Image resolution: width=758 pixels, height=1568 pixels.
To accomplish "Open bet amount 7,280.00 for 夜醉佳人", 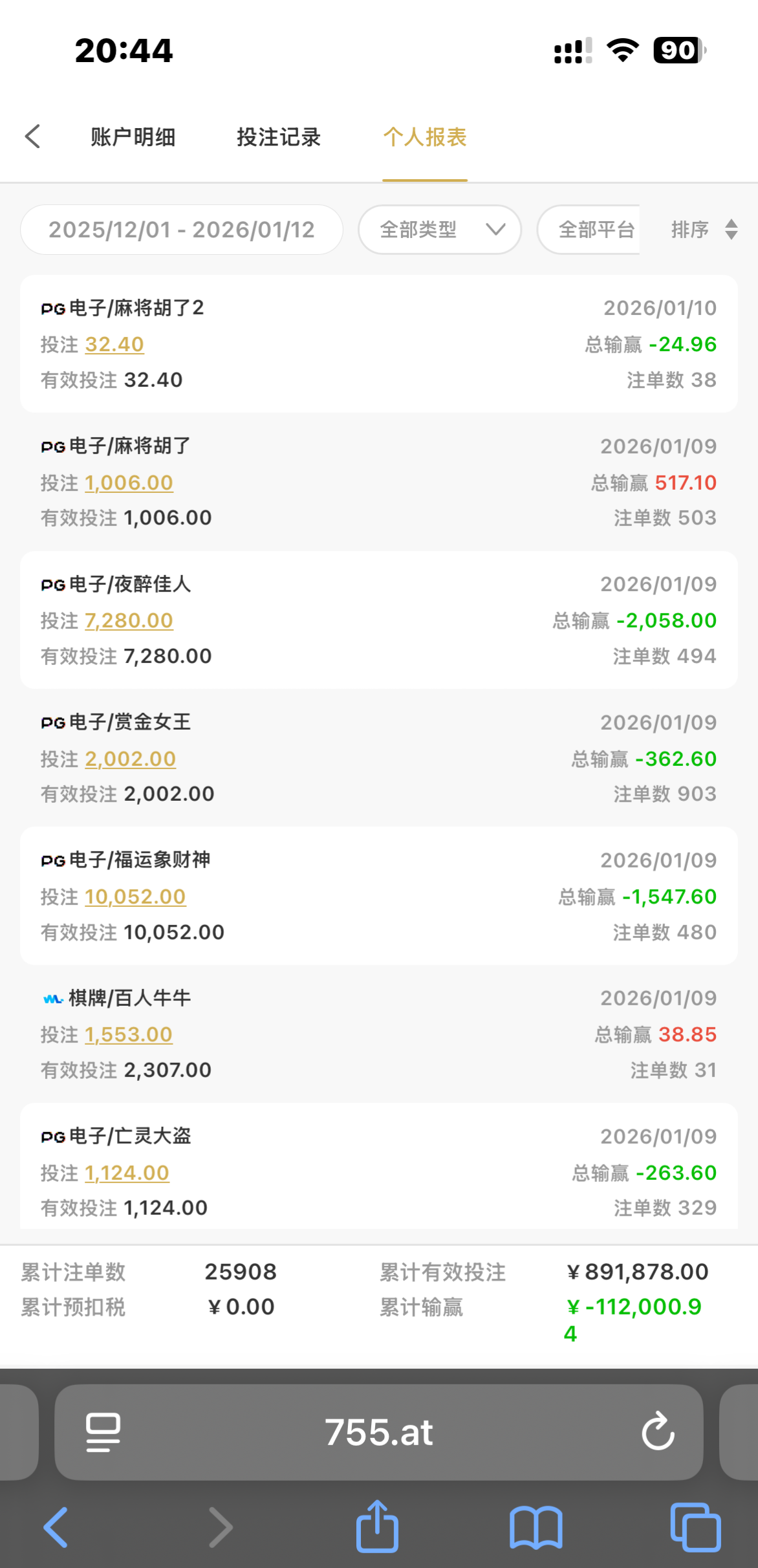I will click(x=129, y=620).
